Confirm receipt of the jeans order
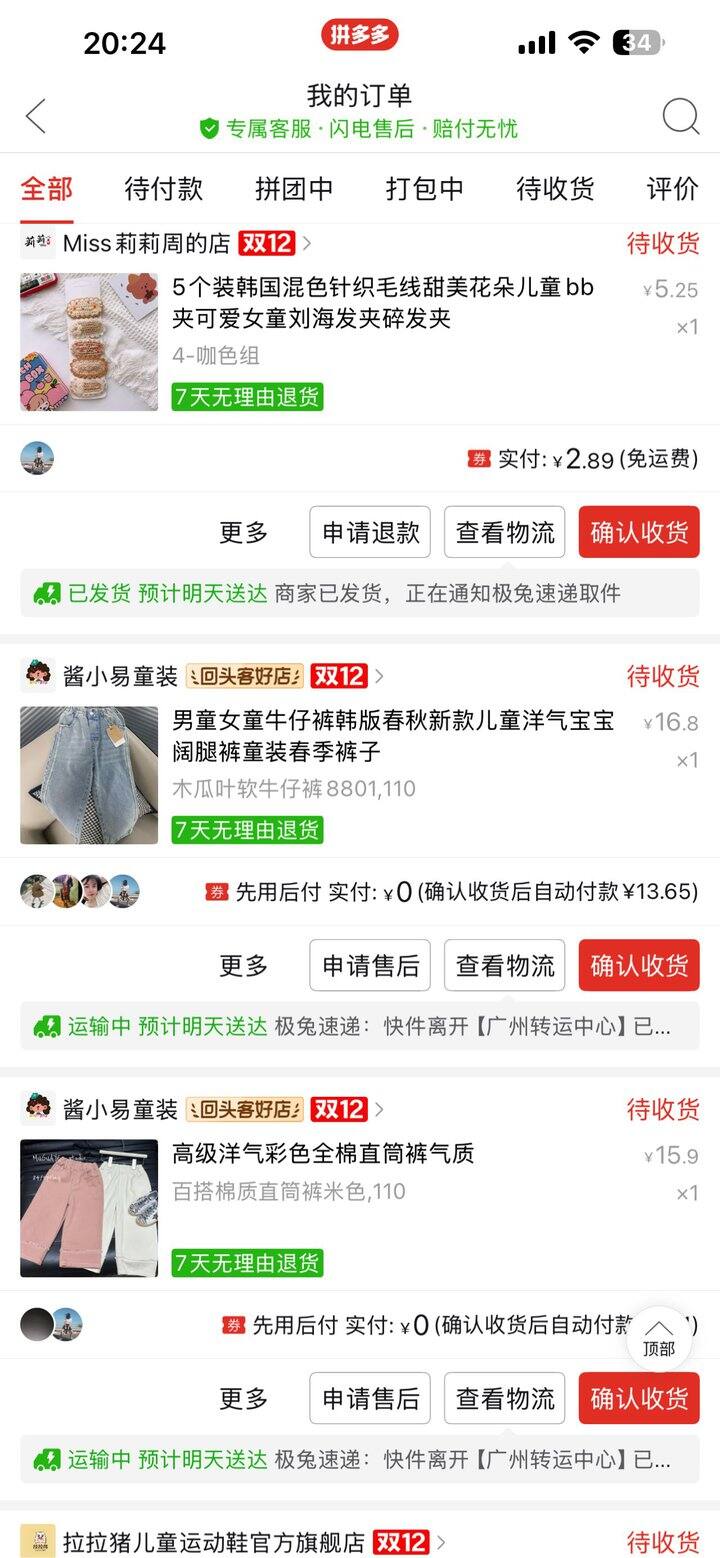The image size is (720, 1558). [639, 965]
